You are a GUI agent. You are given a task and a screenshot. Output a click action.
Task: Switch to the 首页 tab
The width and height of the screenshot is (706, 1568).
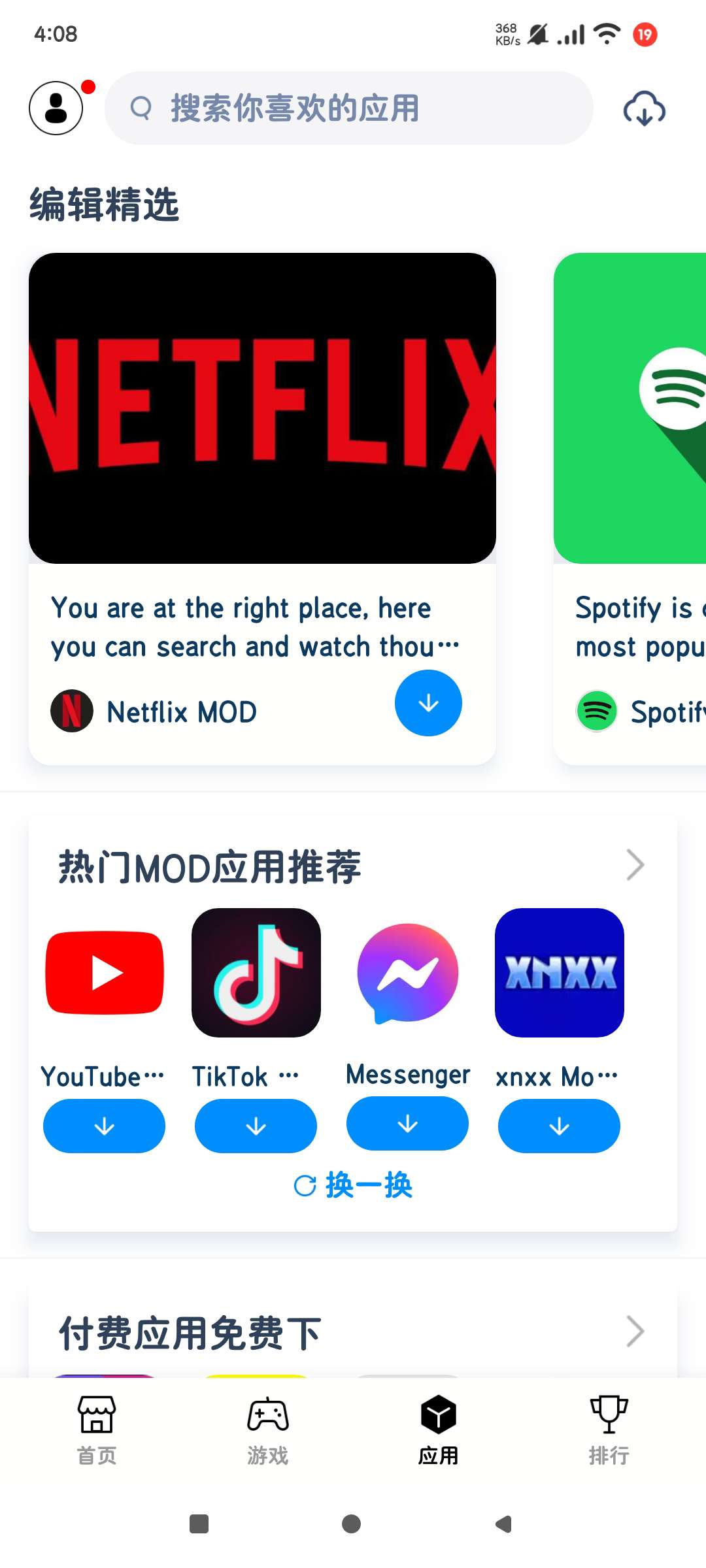click(97, 1430)
